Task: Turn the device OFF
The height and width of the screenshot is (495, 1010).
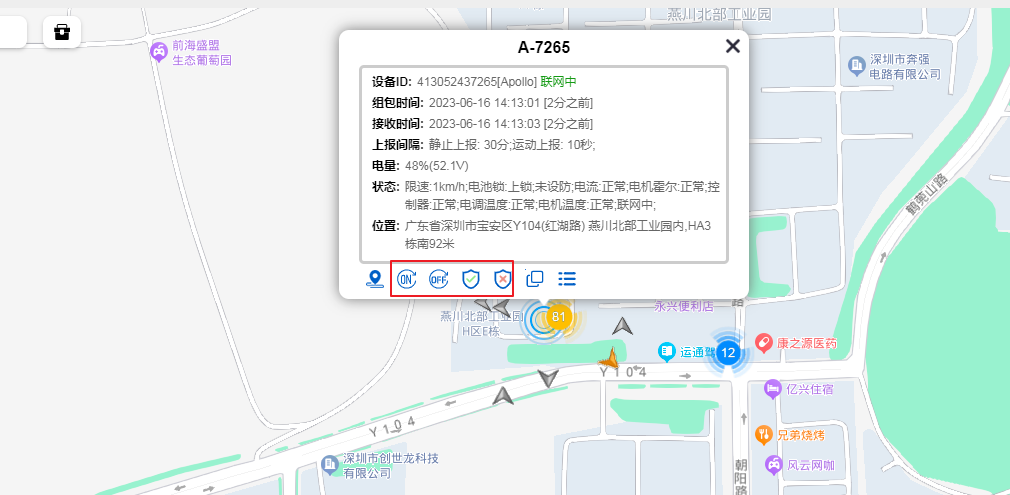Action: pos(438,279)
